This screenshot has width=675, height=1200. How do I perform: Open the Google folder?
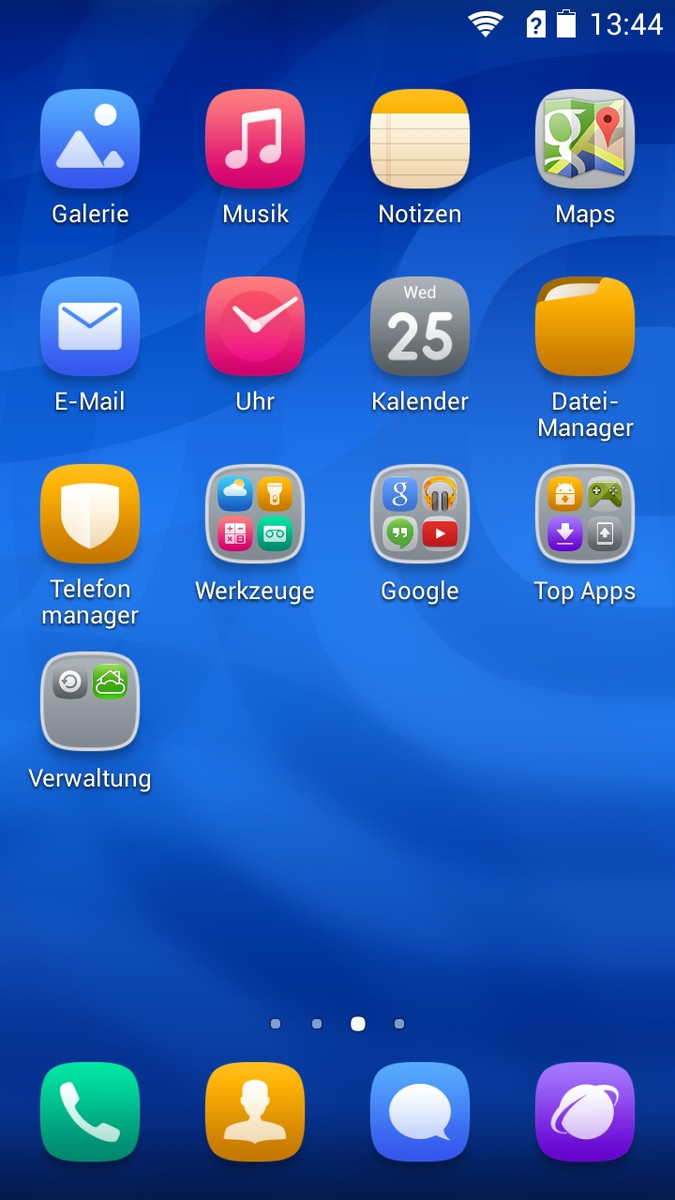click(420, 514)
